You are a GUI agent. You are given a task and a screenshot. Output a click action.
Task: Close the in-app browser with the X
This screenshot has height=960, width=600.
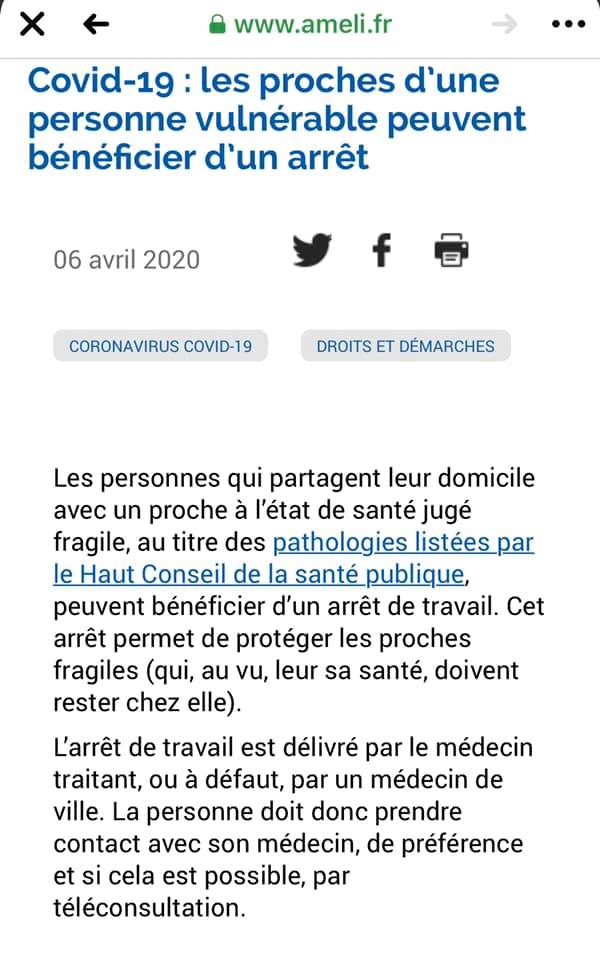(32, 24)
